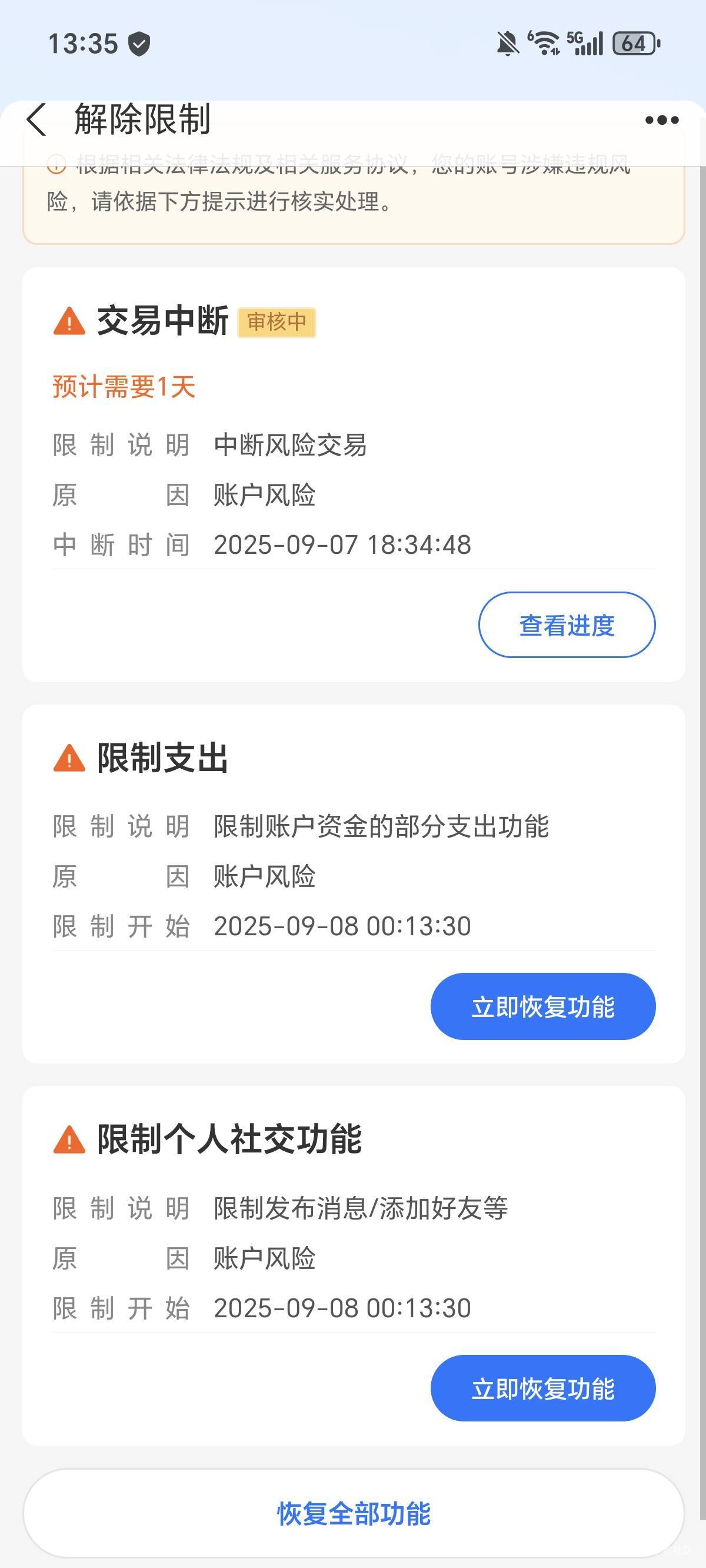
Task: Tap 查看进度 for 交易中断
Action: (x=567, y=625)
